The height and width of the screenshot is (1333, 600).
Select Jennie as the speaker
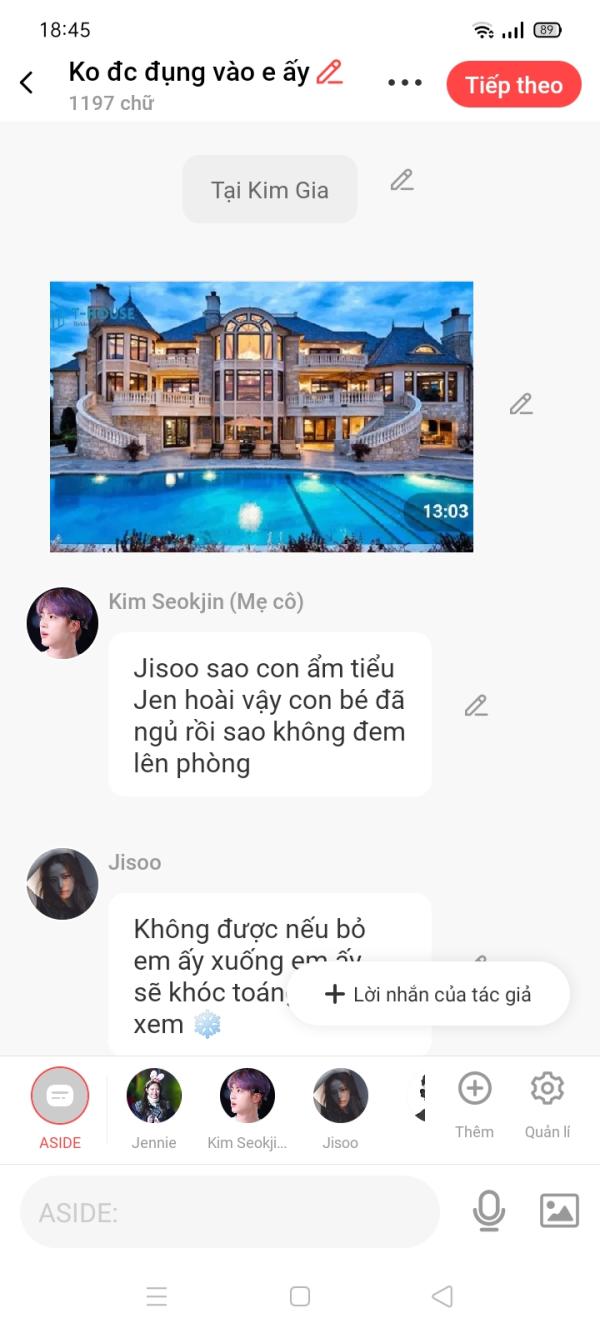pos(154,1108)
